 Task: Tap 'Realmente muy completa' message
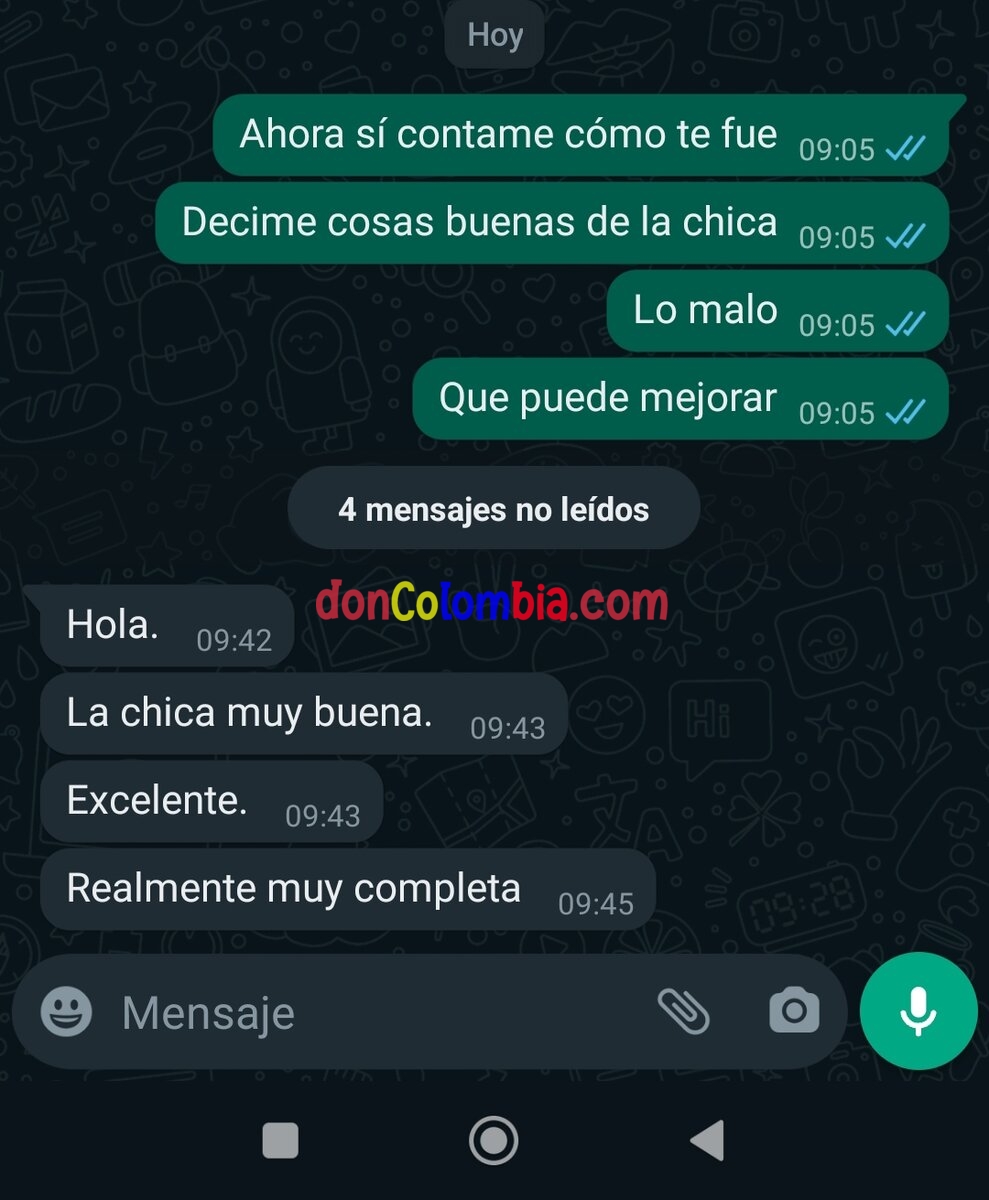tap(291, 887)
